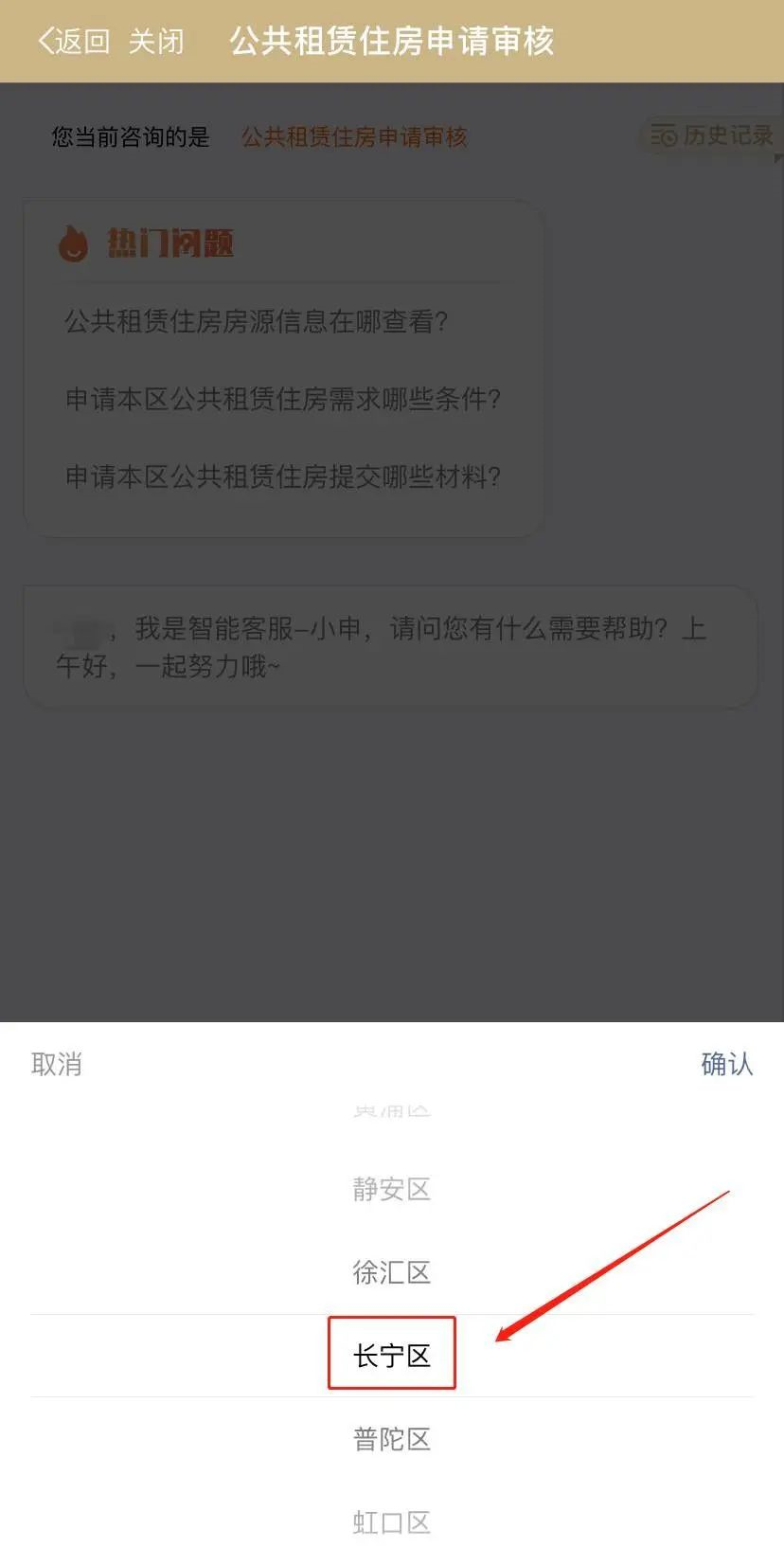
Task: Confirm district selection with 确认
Action: point(726,1064)
